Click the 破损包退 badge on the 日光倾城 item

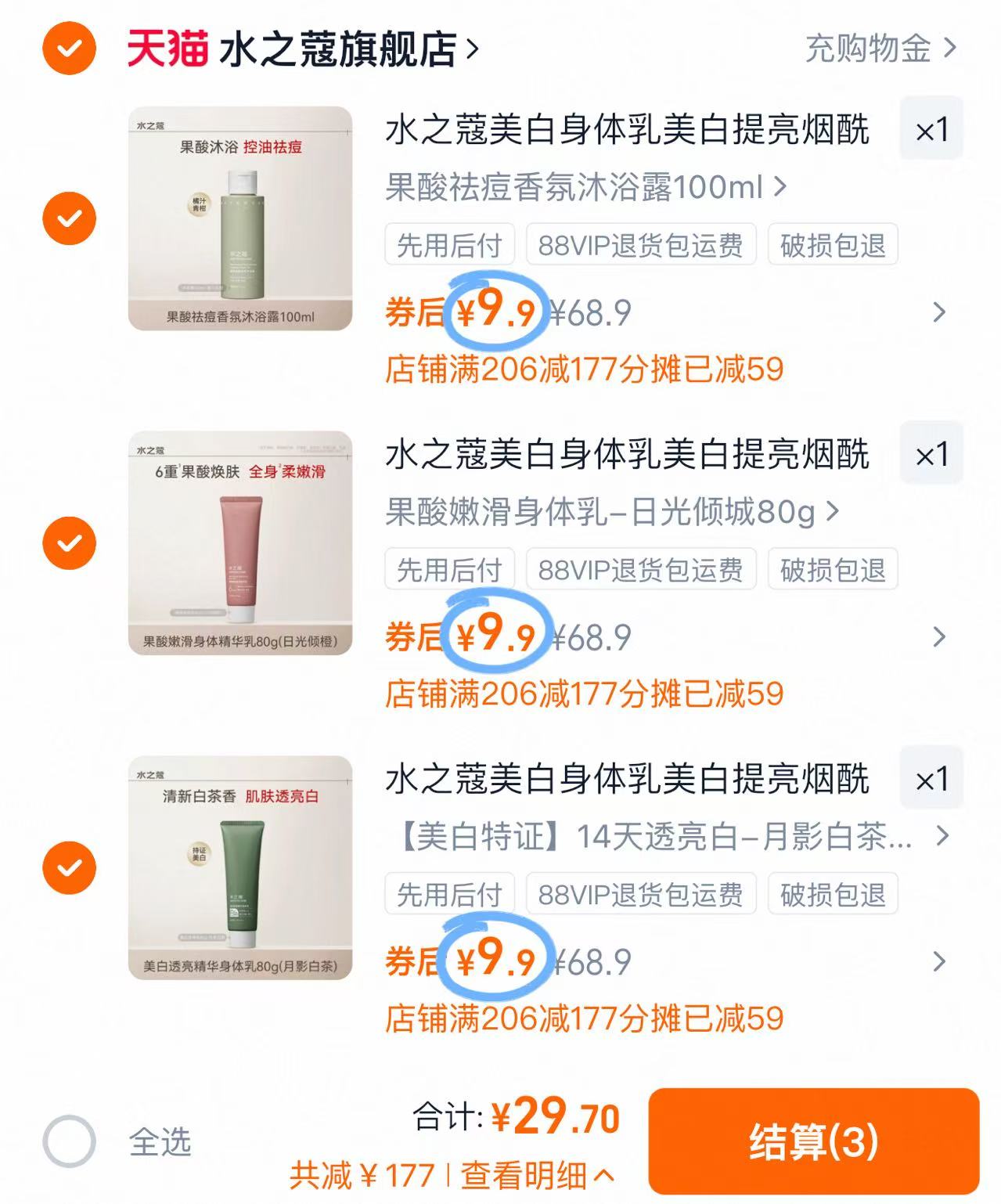pyautogui.click(x=833, y=570)
